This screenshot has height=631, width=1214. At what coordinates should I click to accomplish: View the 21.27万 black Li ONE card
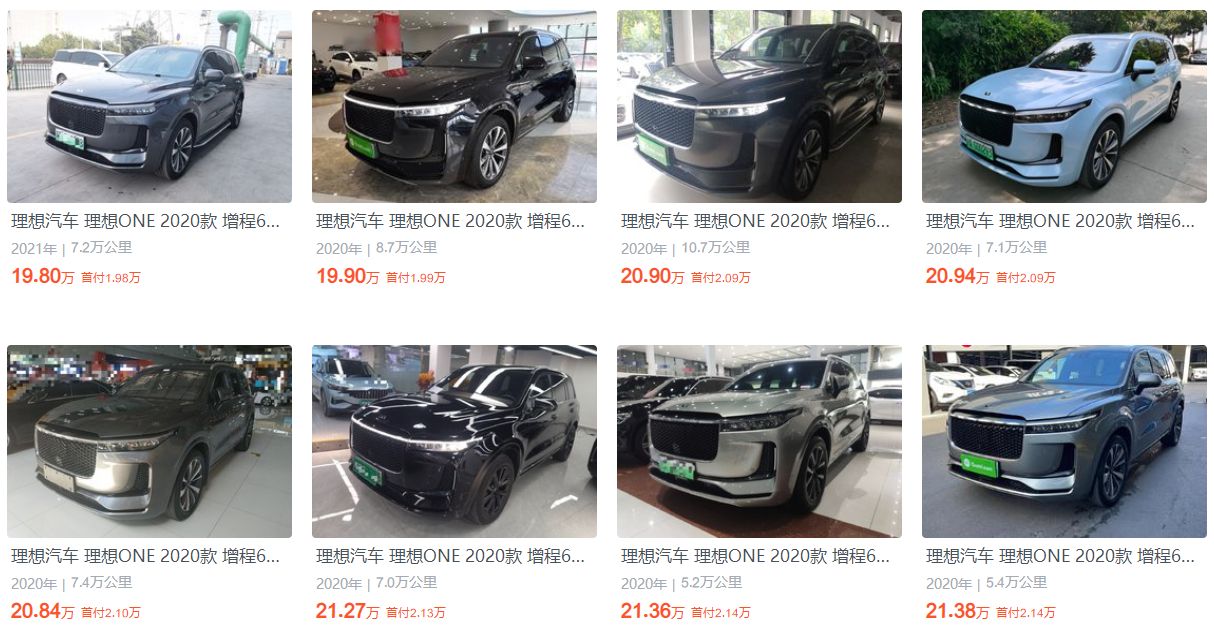pyautogui.click(x=454, y=442)
